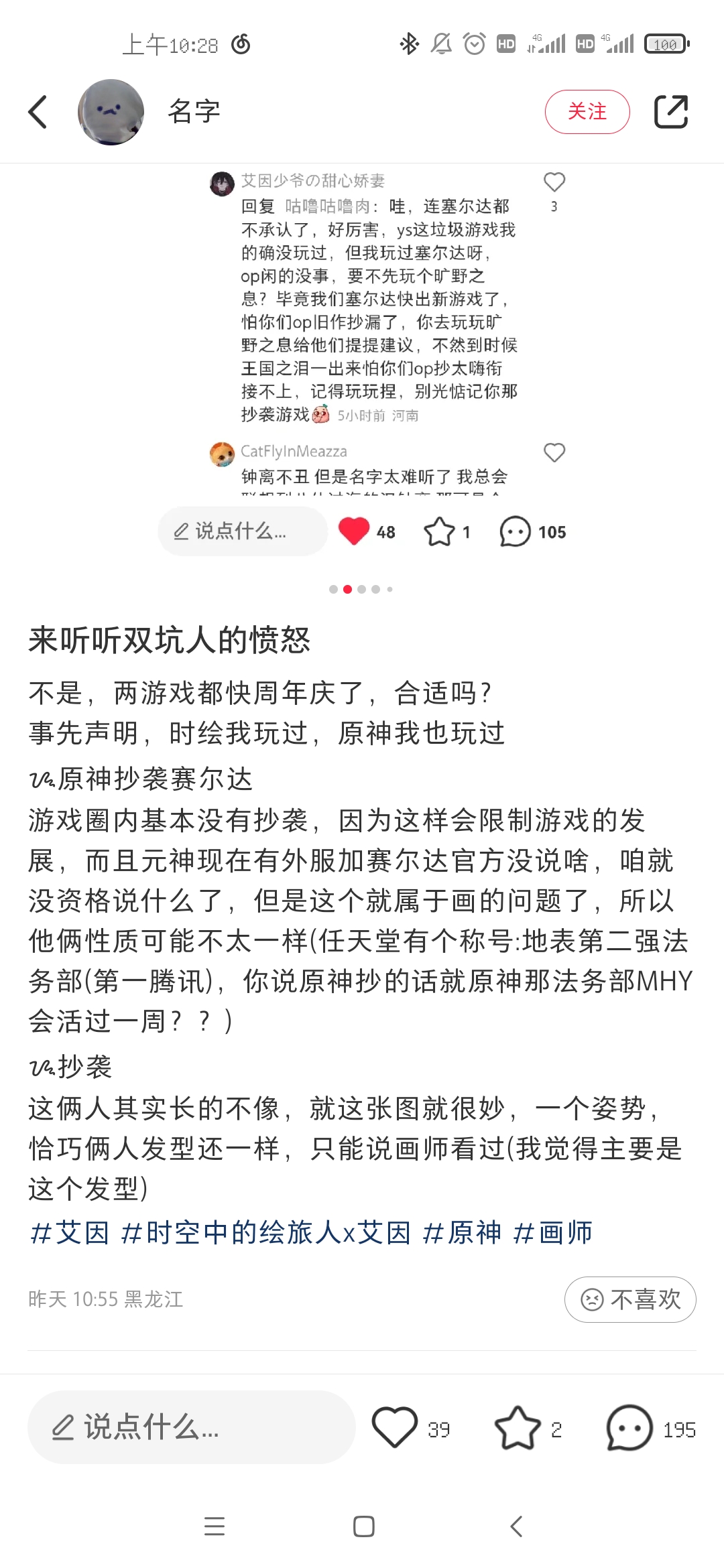Screen dimensions: 724x1568
Task: Open hashtag #时空中的绘旅人x艾因
Action: (x=265, y=1233)
